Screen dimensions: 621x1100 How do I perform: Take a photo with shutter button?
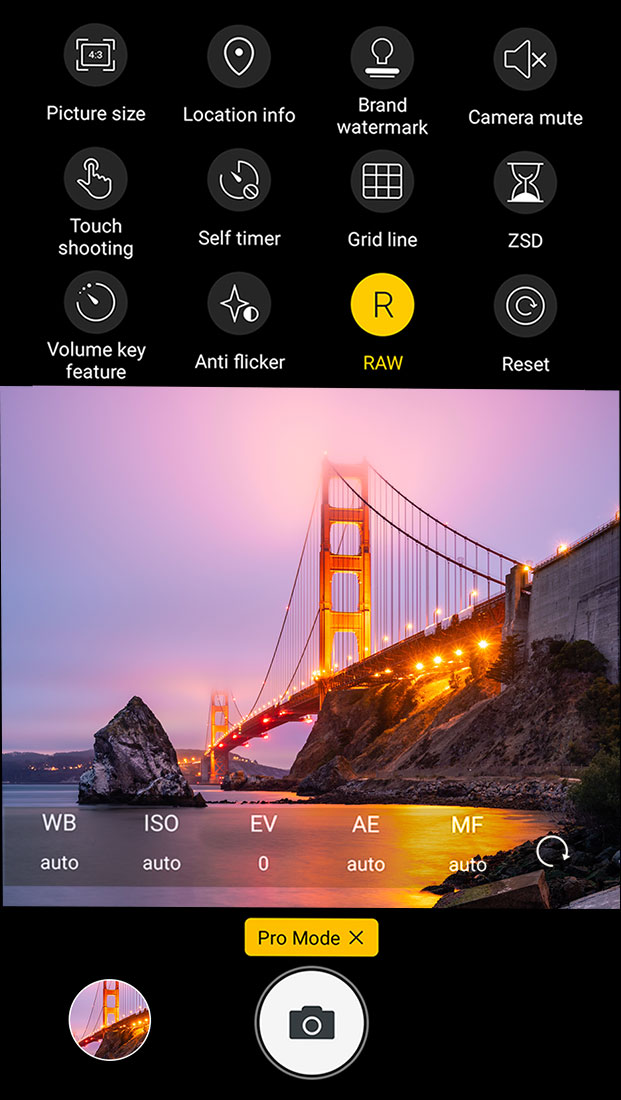[311, 1023]
